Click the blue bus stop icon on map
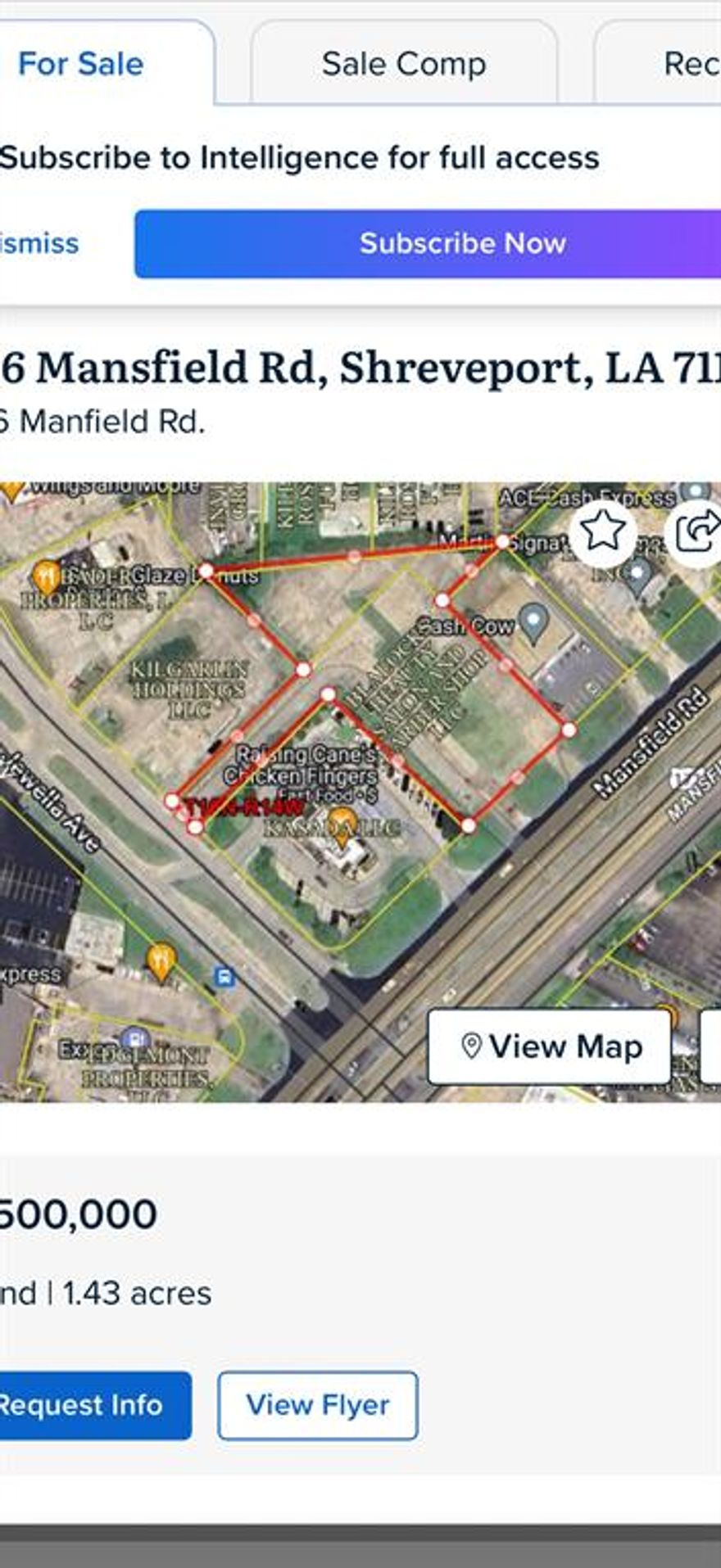The width and height of the screenshot is (721, 1568). pyautogui.click(x=224, y=974)
